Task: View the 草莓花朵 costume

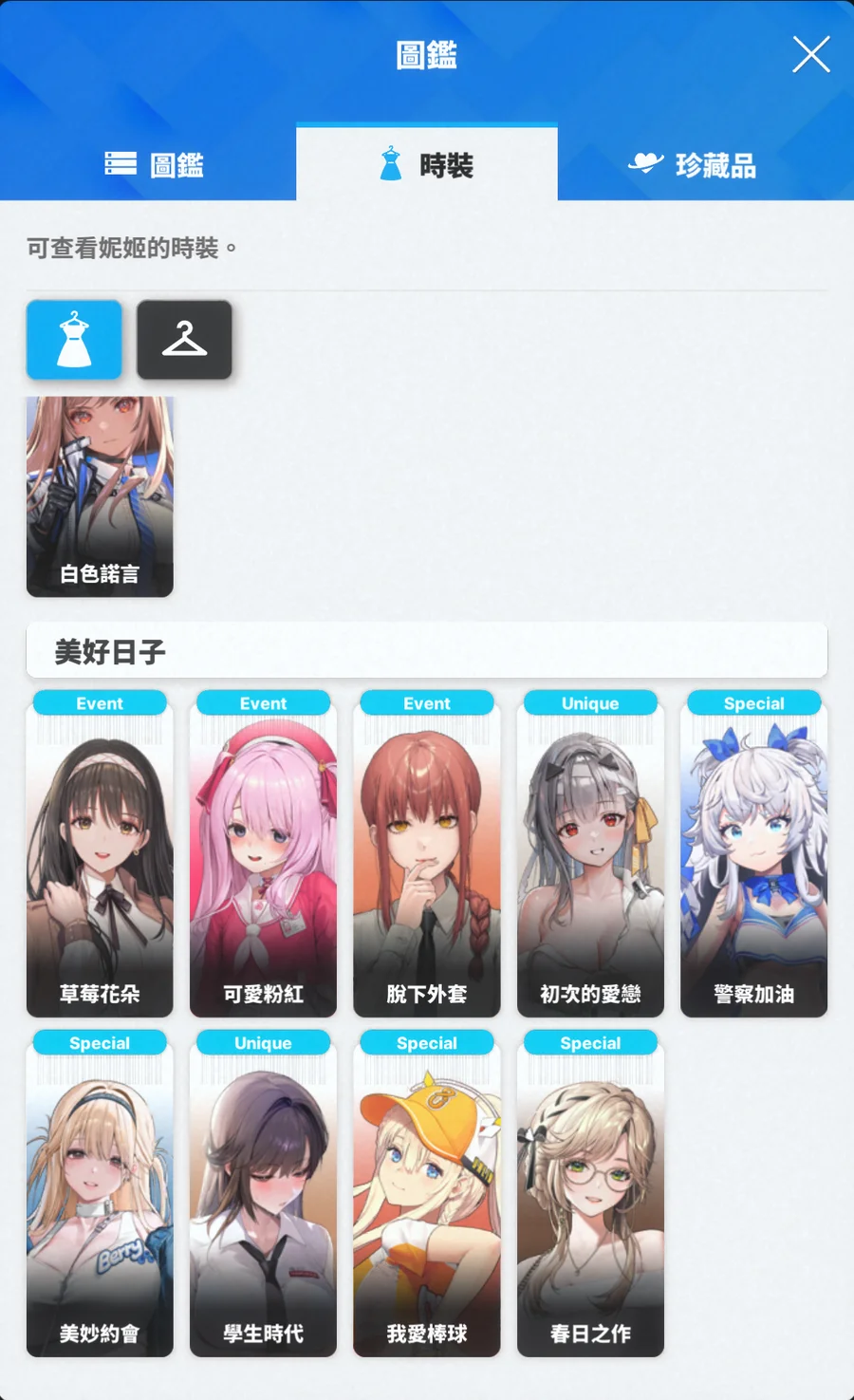Action: point(100,854)
